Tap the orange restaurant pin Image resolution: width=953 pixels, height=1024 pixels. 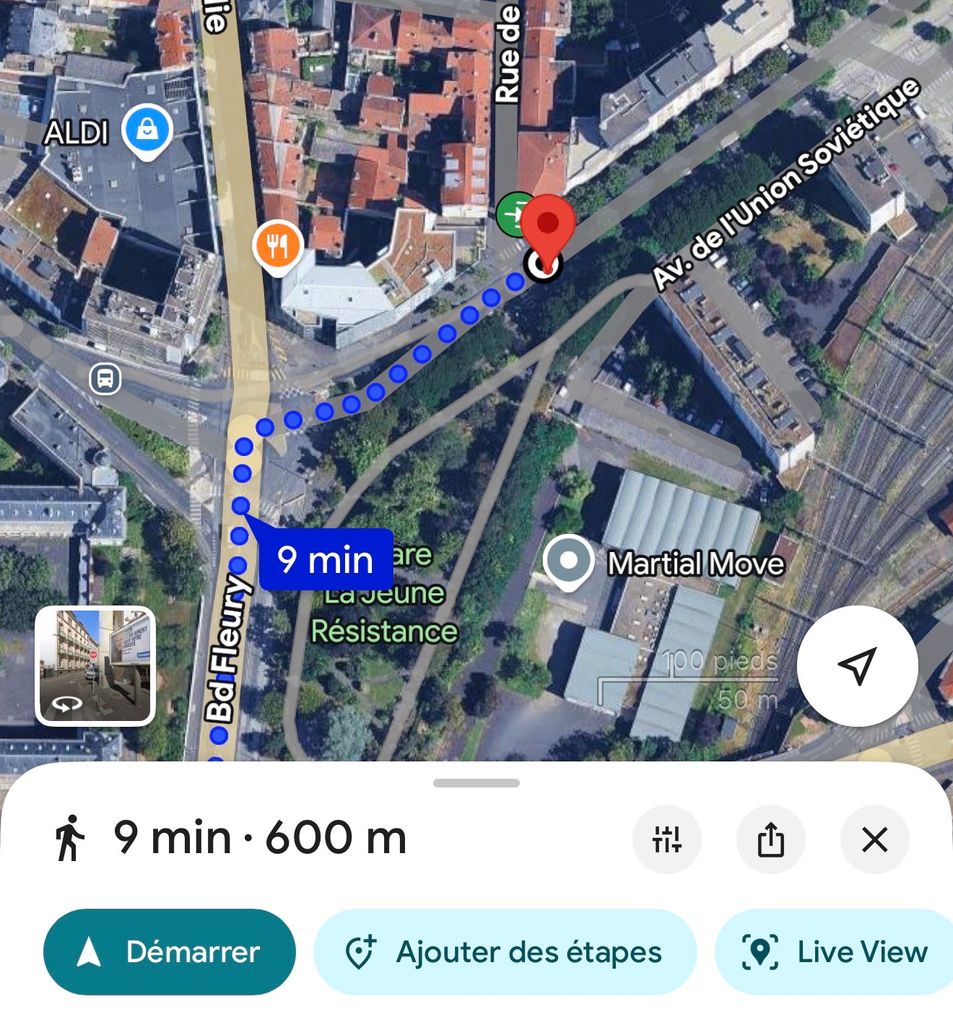[277, 246]
